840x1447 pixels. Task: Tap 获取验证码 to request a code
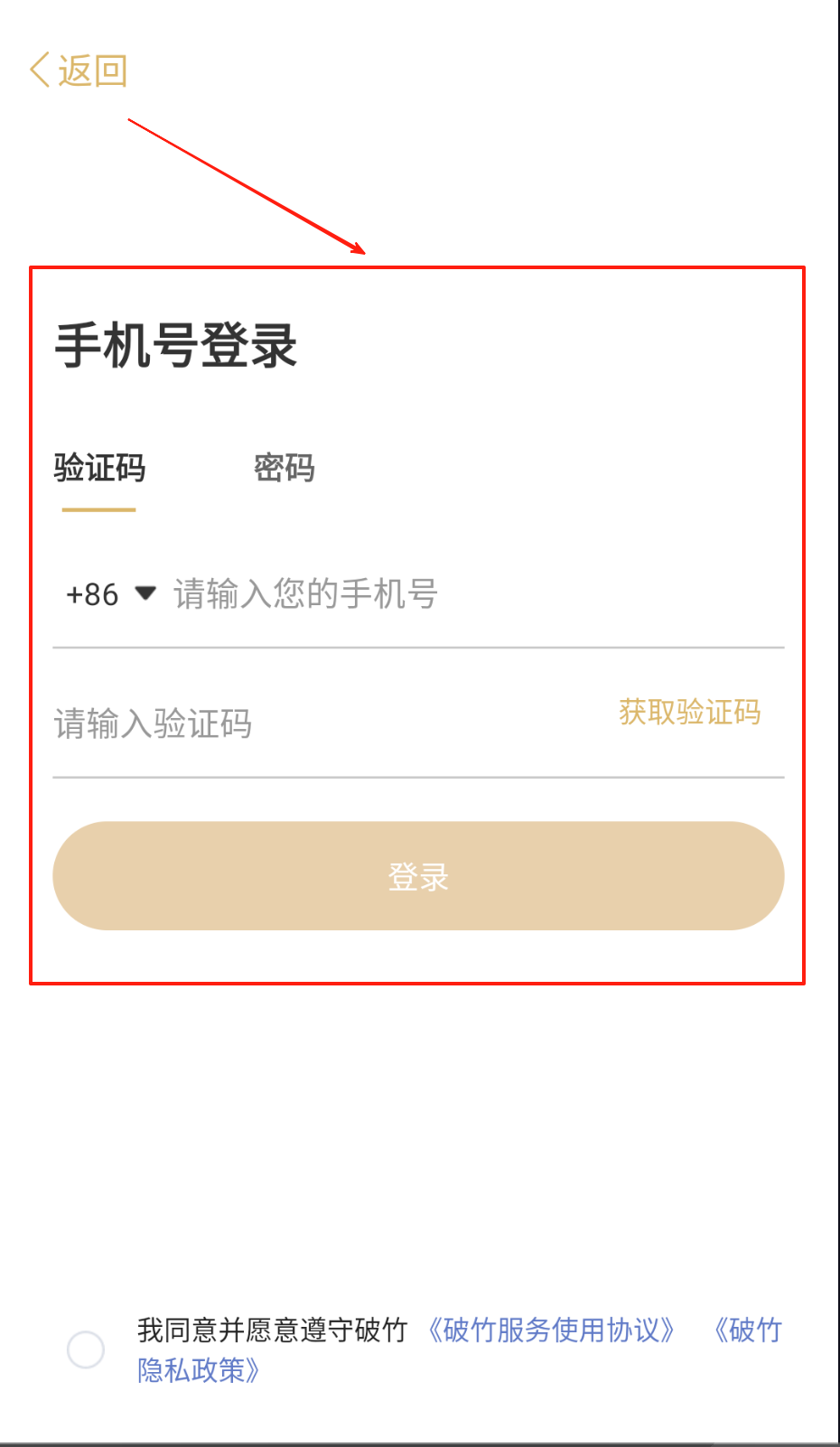pos(689,713)
